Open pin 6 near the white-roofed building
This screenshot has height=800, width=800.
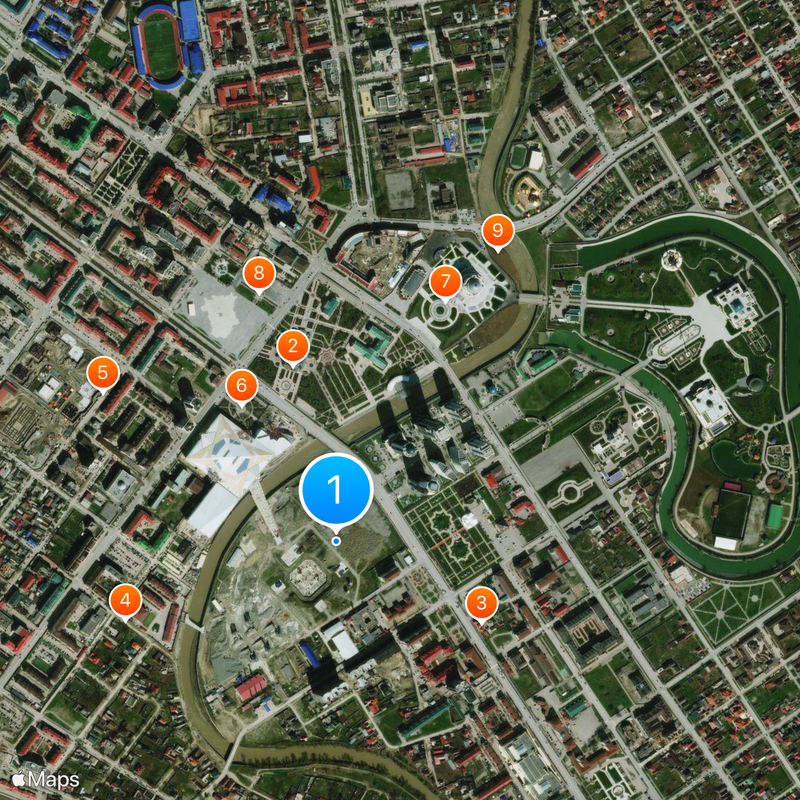241,385
